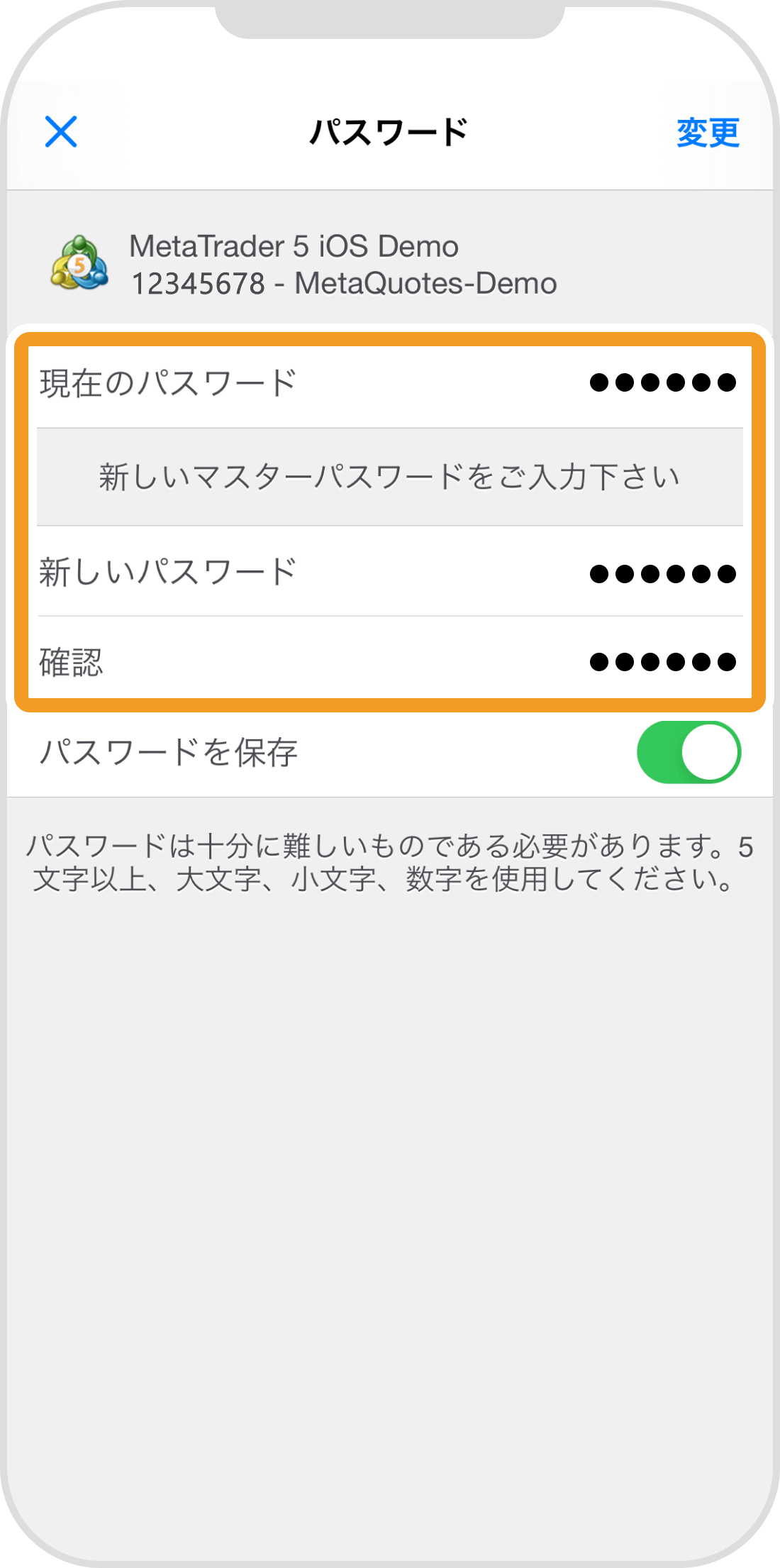Viewport: 780px width, 1568px height.
Task: Tap the MetaTrader 5 logo next to account info
Action: pyautogui.click(x=78, y=264)
